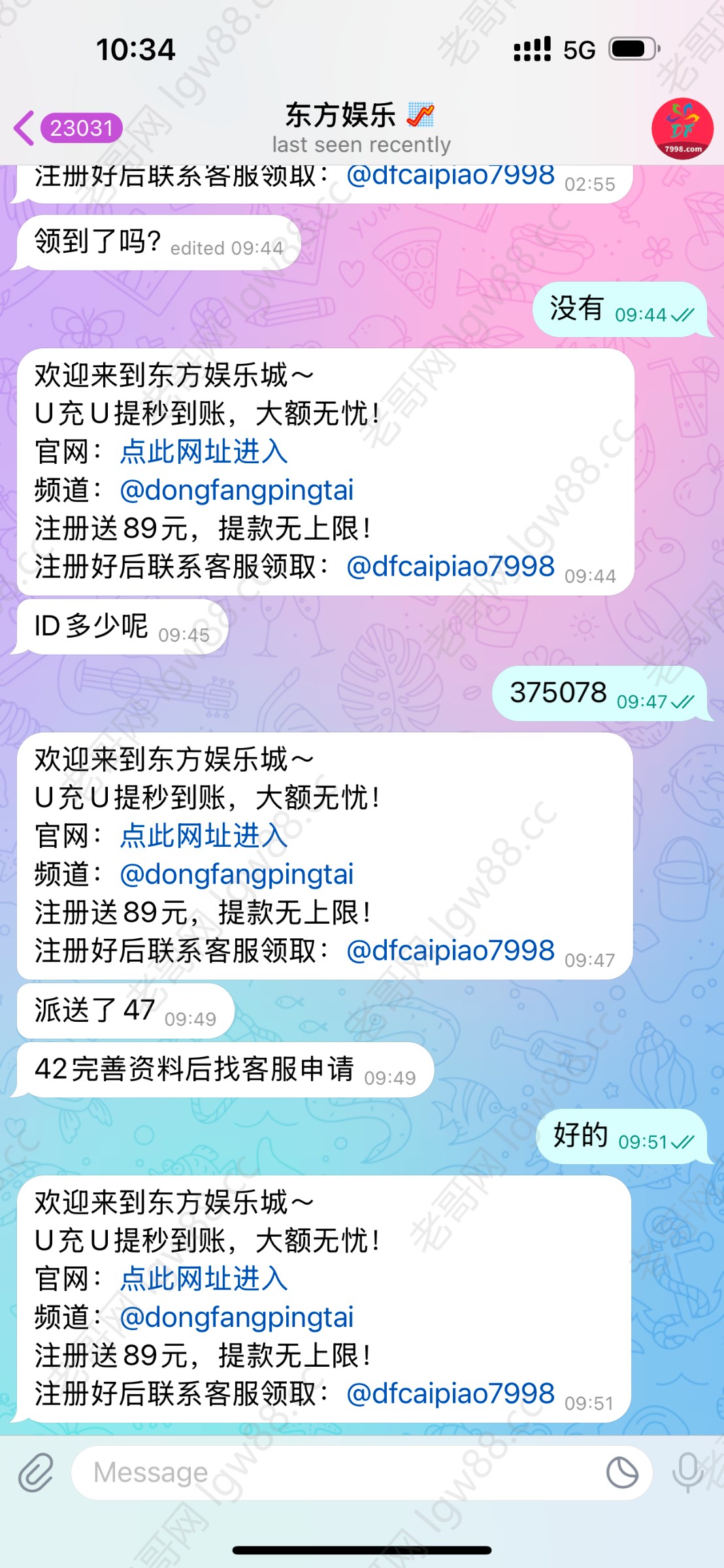Open @dfcaipiao7998 mention in 02:55 message
Viewport: 724px width, 1568px height.
point(450,176)
